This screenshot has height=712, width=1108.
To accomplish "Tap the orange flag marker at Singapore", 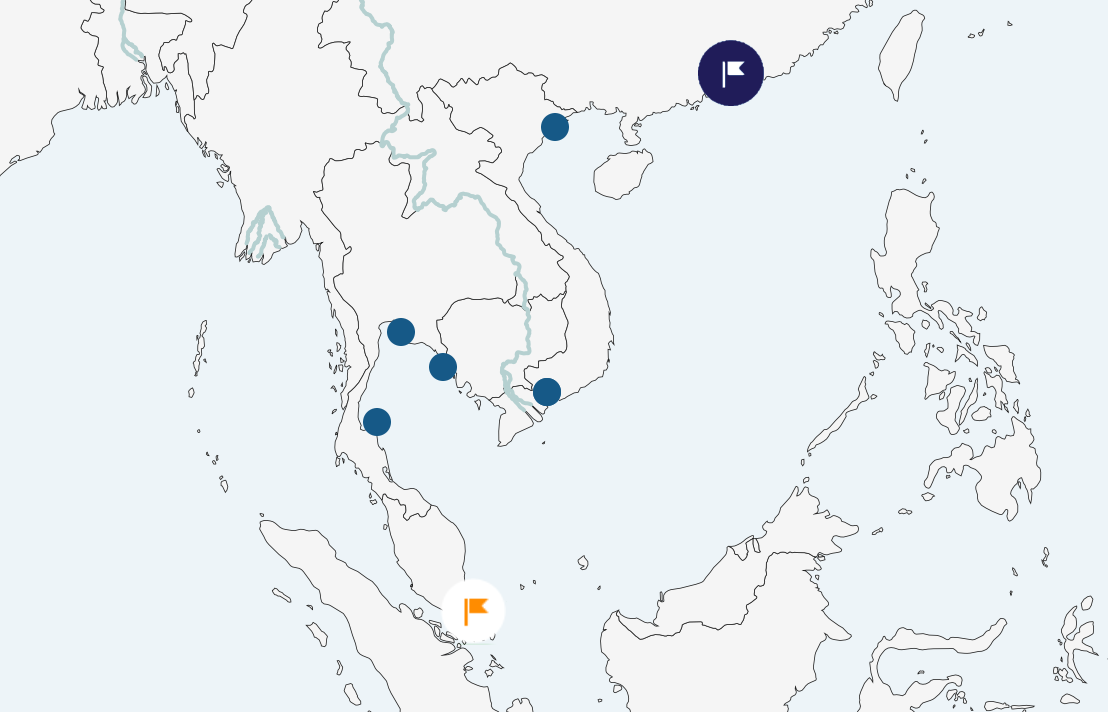I will [474, 610].
